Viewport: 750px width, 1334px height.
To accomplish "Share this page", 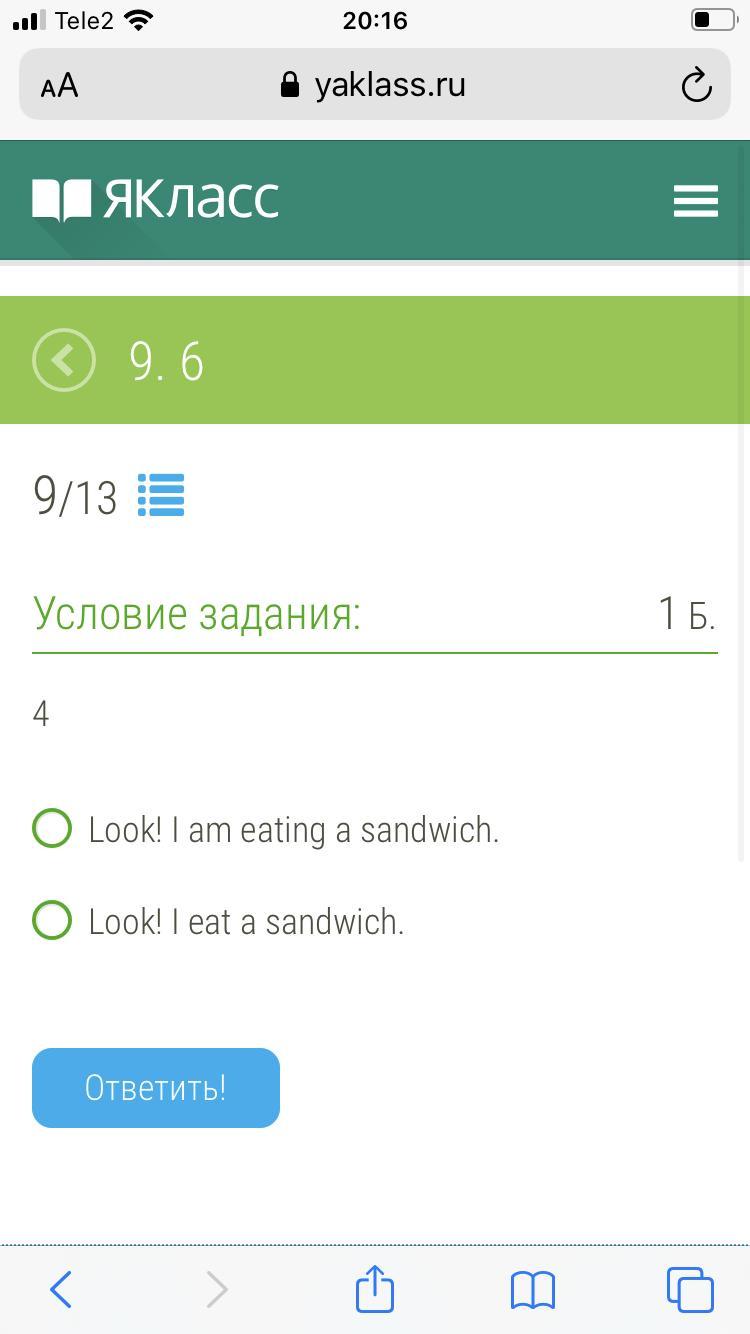I will pyautogui.click(x=375, y=1288).
